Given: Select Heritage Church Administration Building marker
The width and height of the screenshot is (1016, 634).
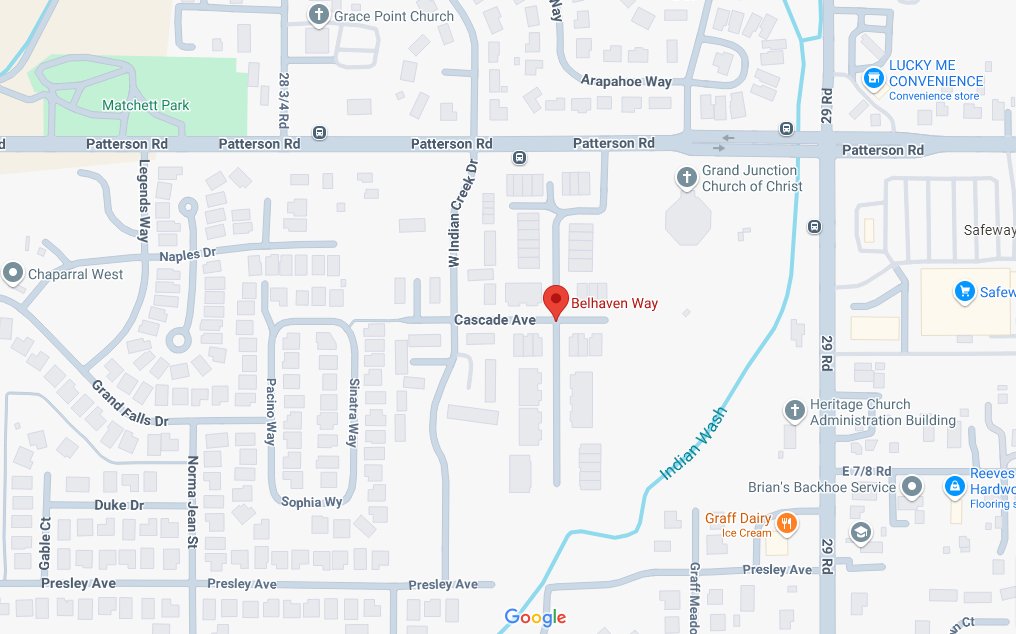Looking at the screenshot, I should pos(794,411).
